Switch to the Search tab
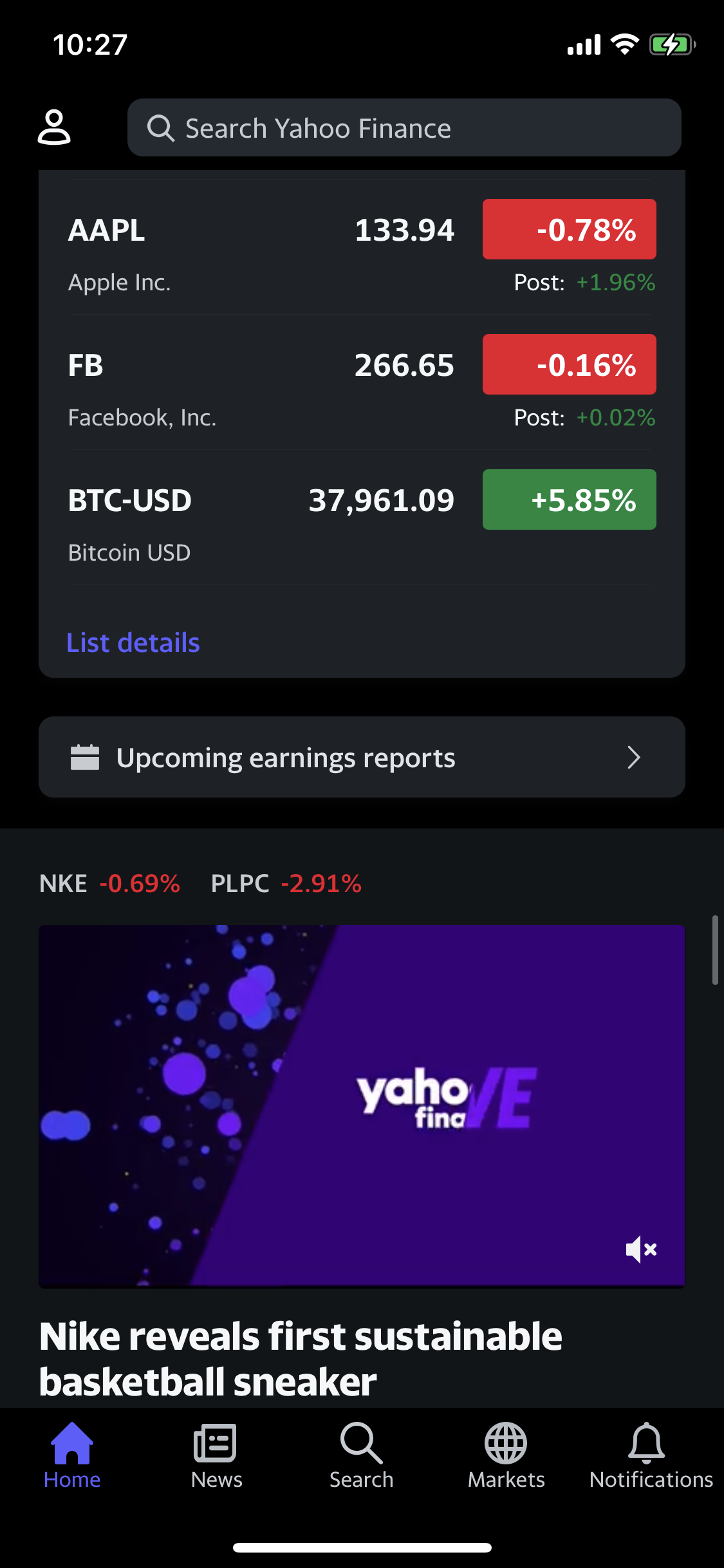Screen dimensions: 724x1568 point(362,1456)
